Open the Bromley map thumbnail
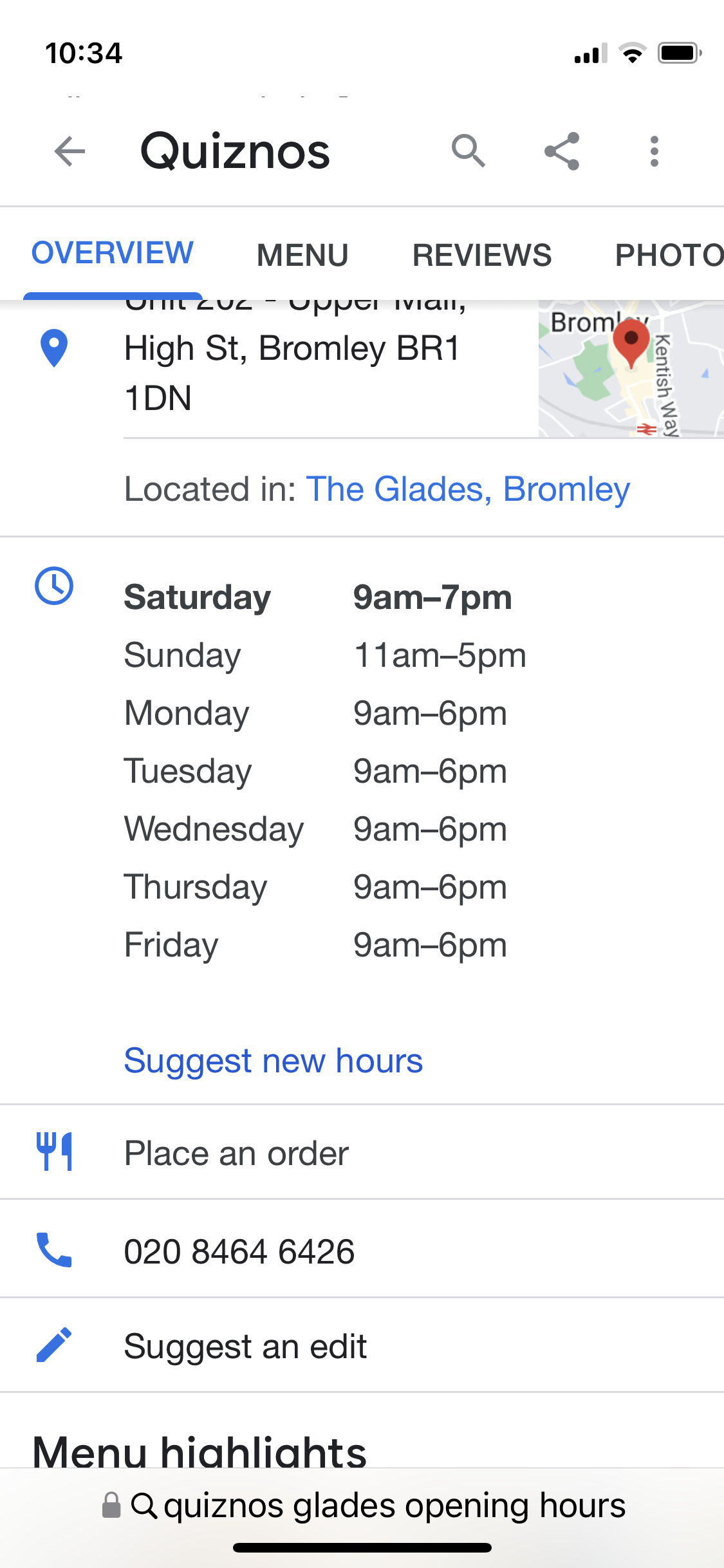This screenshot has width=724, height=1568. click(631, 369)
